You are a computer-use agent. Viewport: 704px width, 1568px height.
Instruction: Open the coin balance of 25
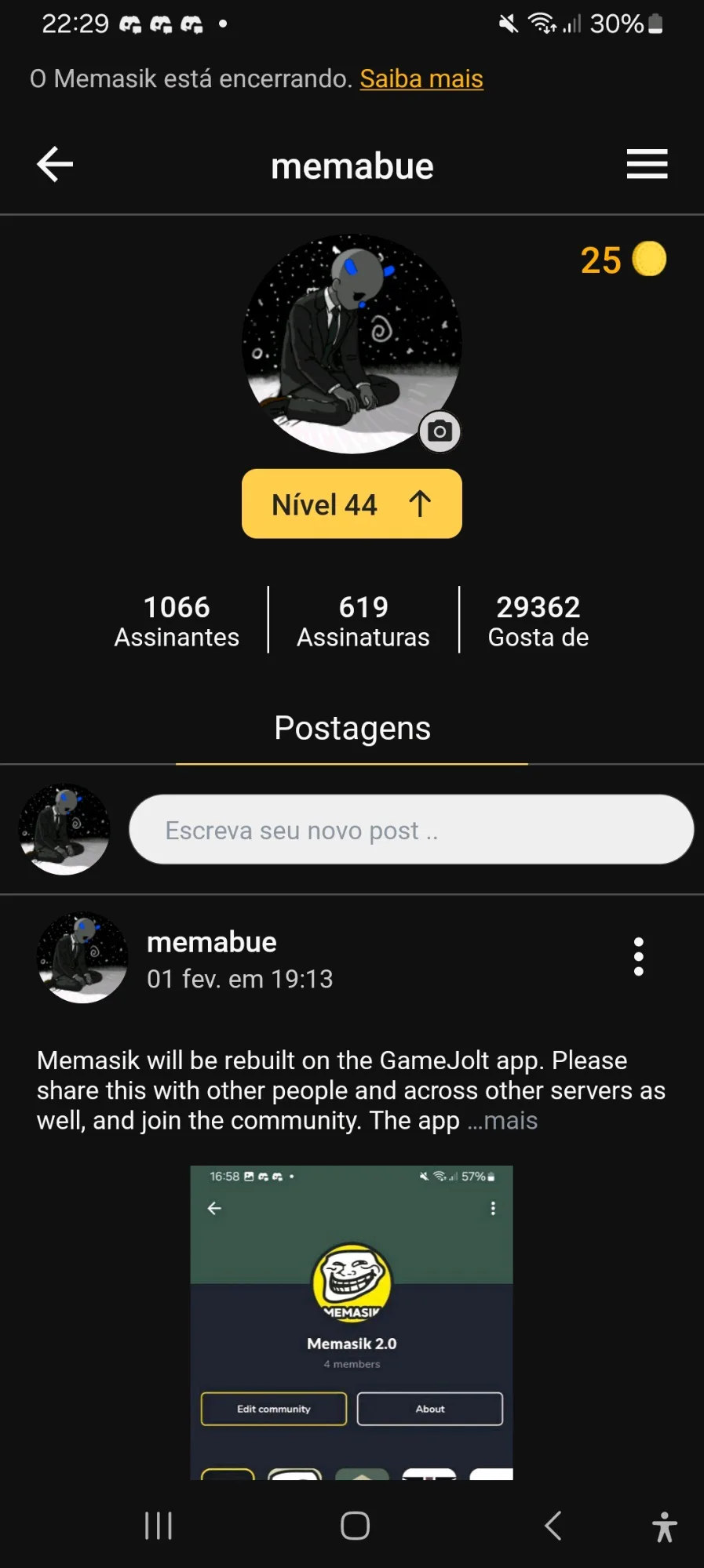(623, 260)
